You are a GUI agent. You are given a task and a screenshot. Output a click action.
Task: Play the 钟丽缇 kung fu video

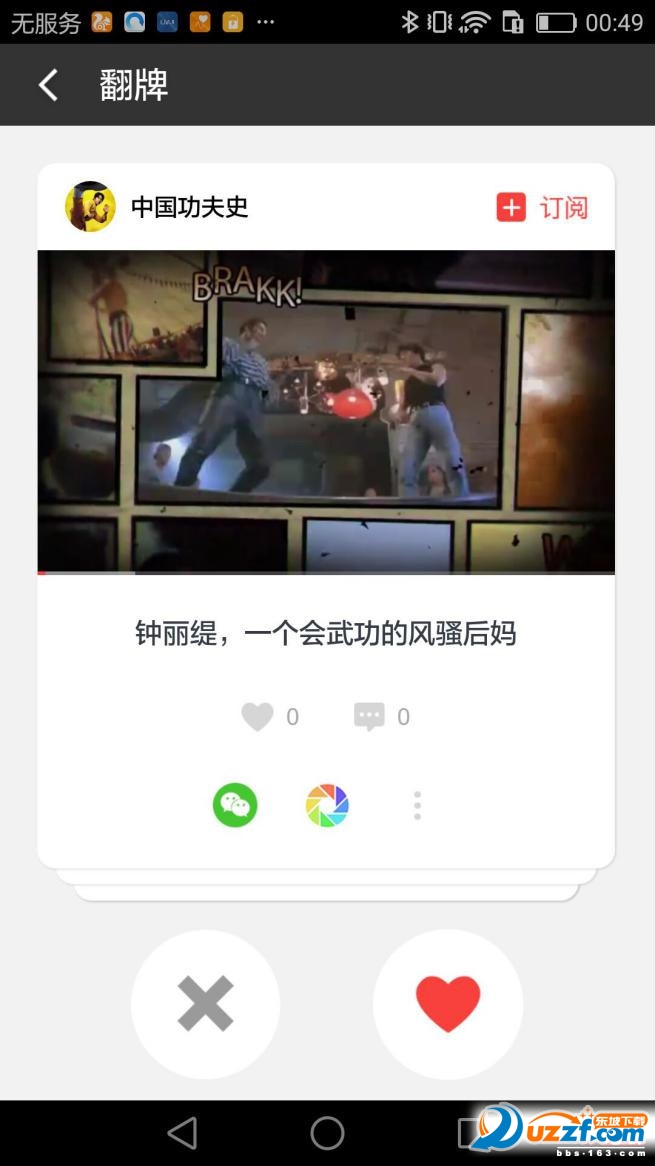click(326, 411)
